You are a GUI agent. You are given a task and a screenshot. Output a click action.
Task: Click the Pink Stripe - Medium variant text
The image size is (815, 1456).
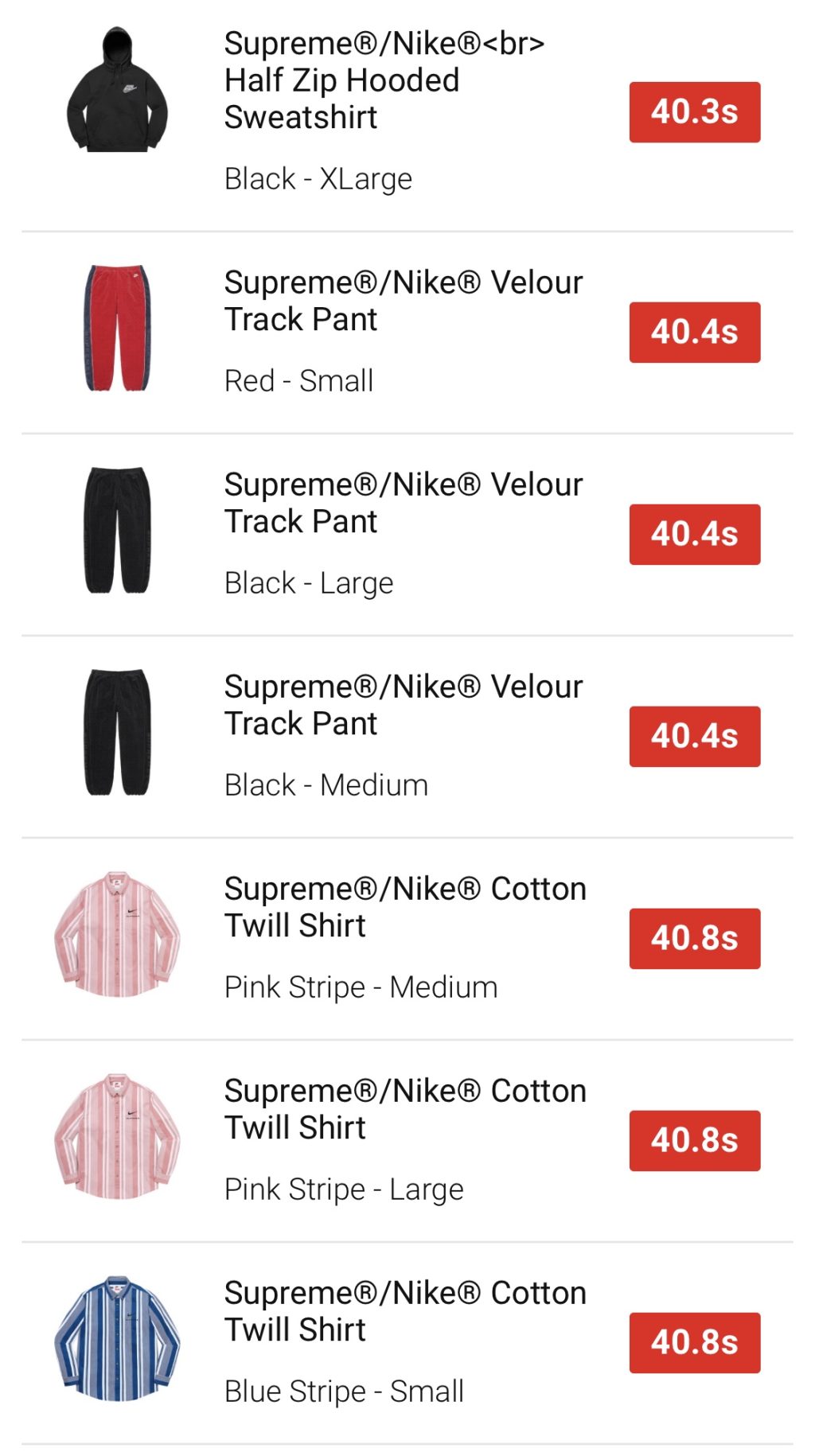(360, 987)
